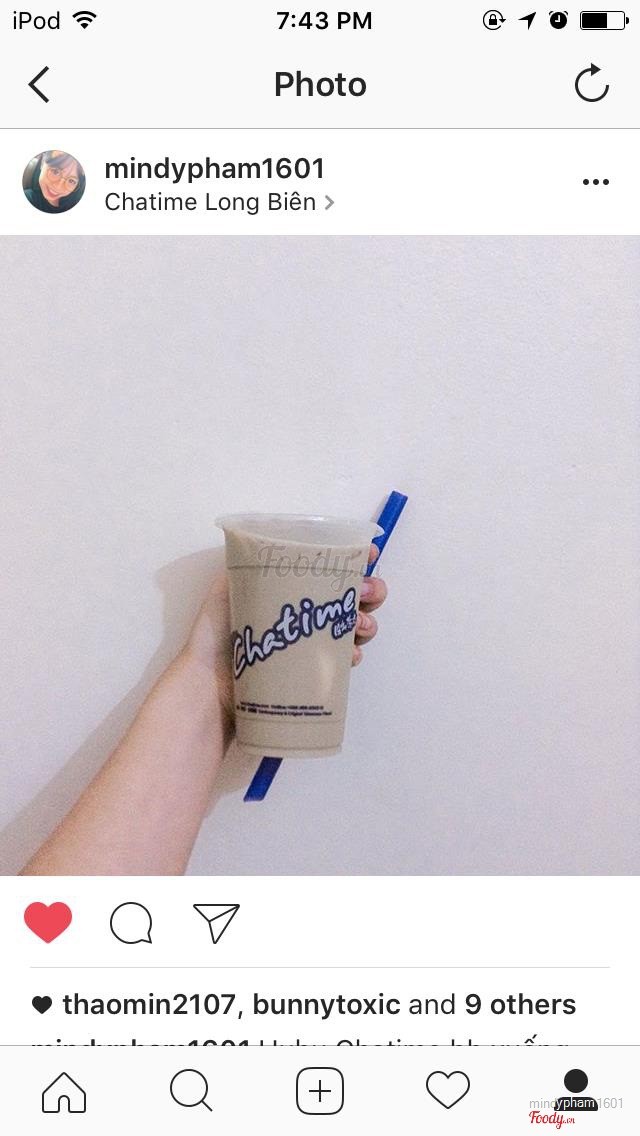Screen dimensions: 640x1136
Task: Open comments with the speech bubble icon
Action: coord(131,923)
